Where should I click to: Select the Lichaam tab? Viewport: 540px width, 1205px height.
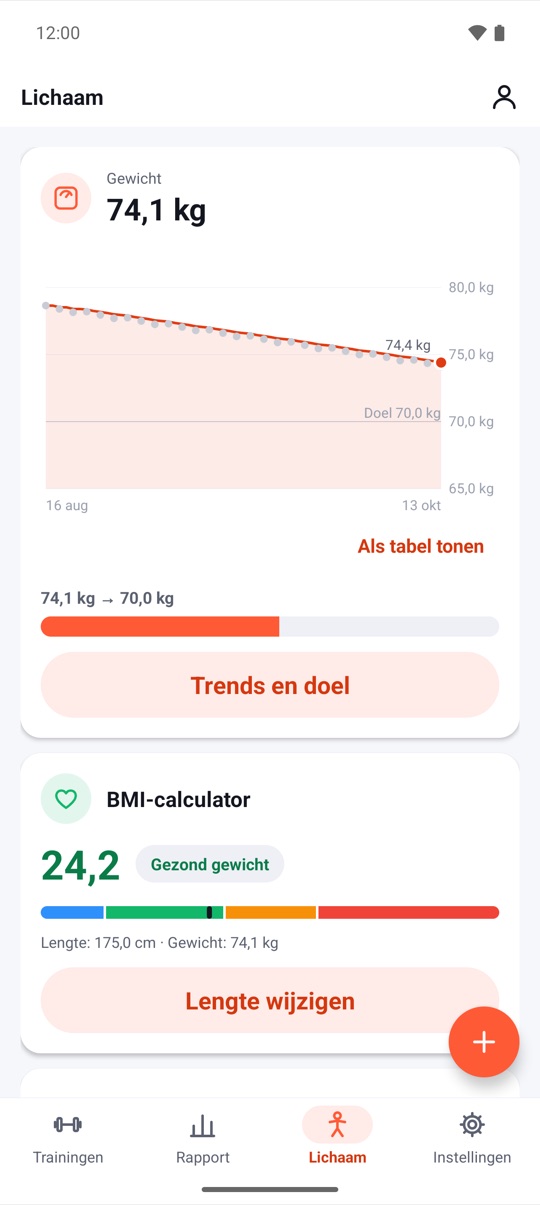point(337,1138)
